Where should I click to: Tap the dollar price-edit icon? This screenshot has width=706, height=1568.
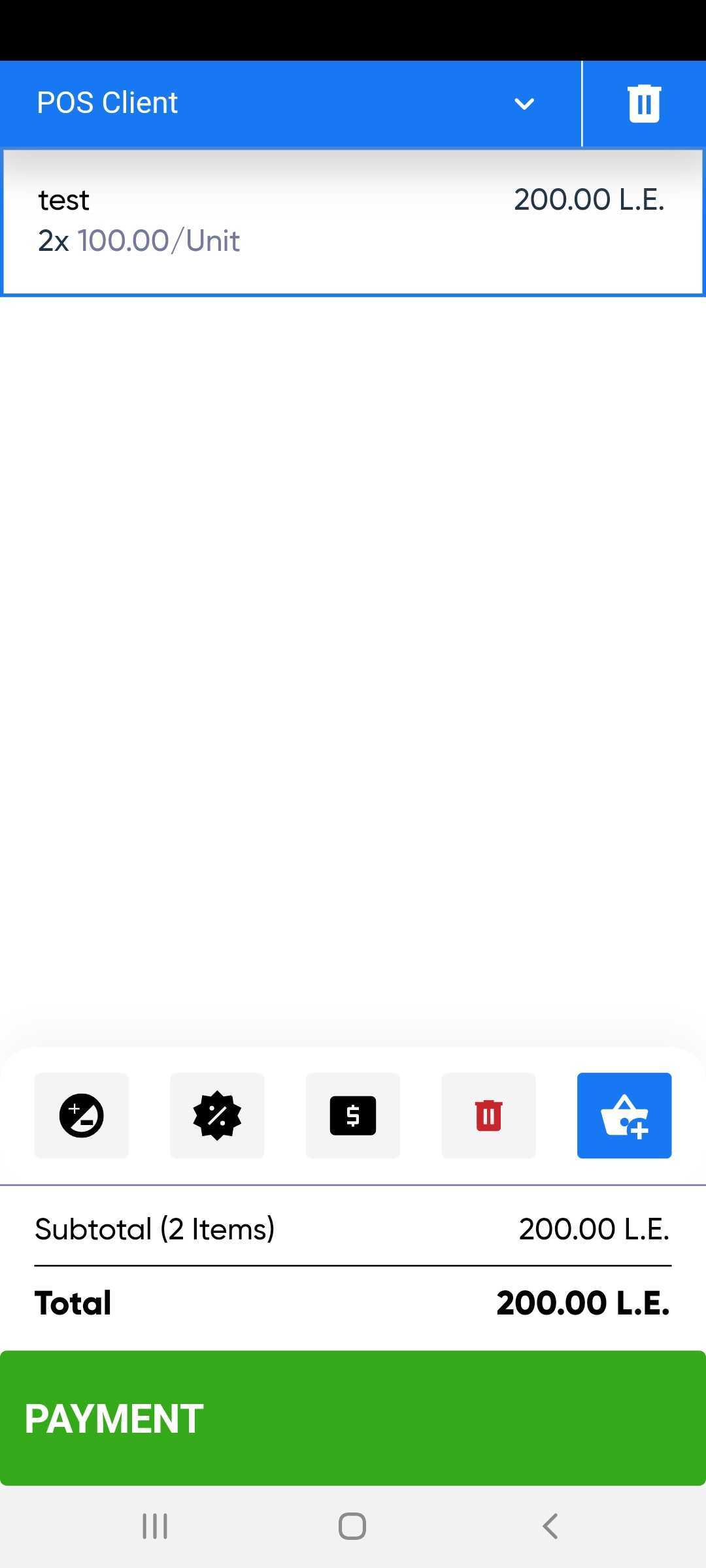[x=353, y=1115]
